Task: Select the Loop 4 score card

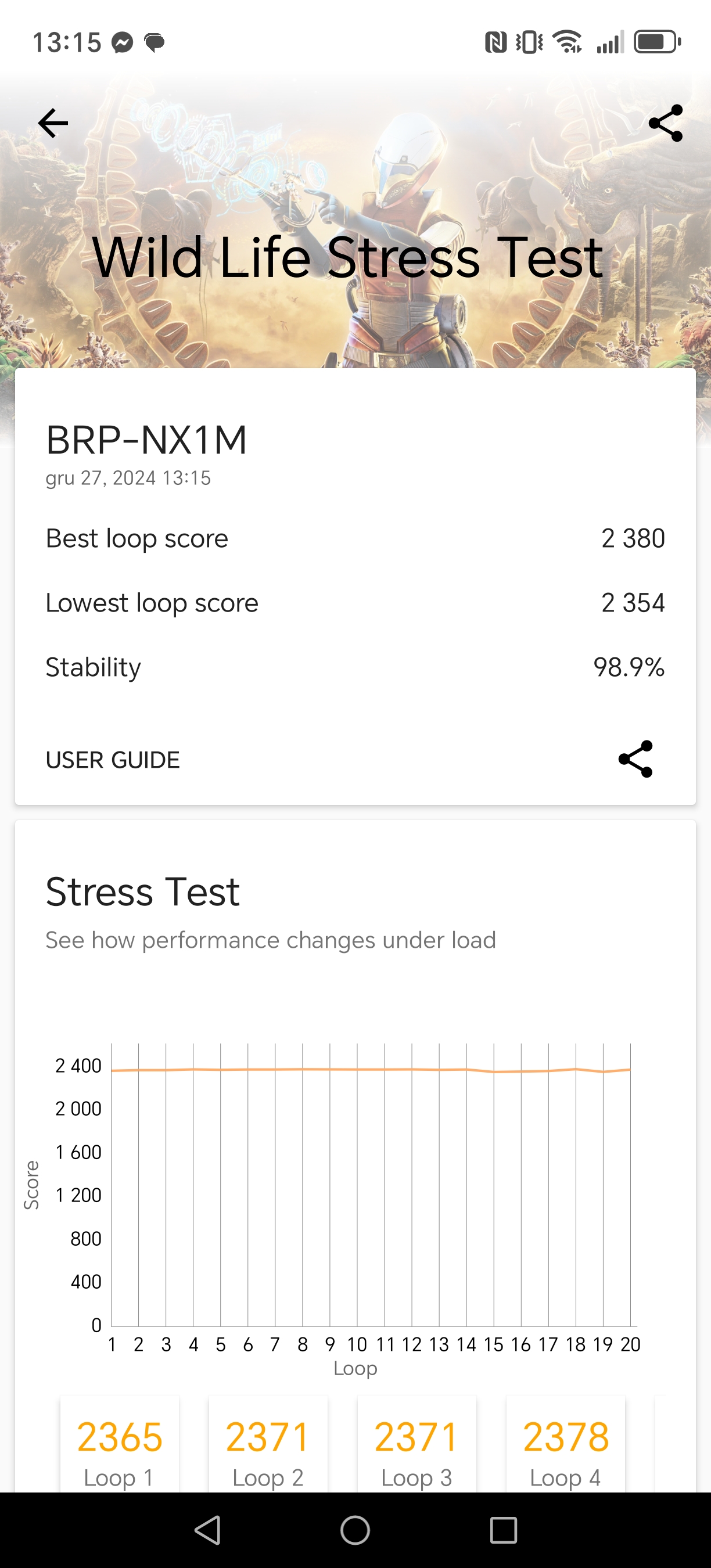Action: (x=566, y=1444)
